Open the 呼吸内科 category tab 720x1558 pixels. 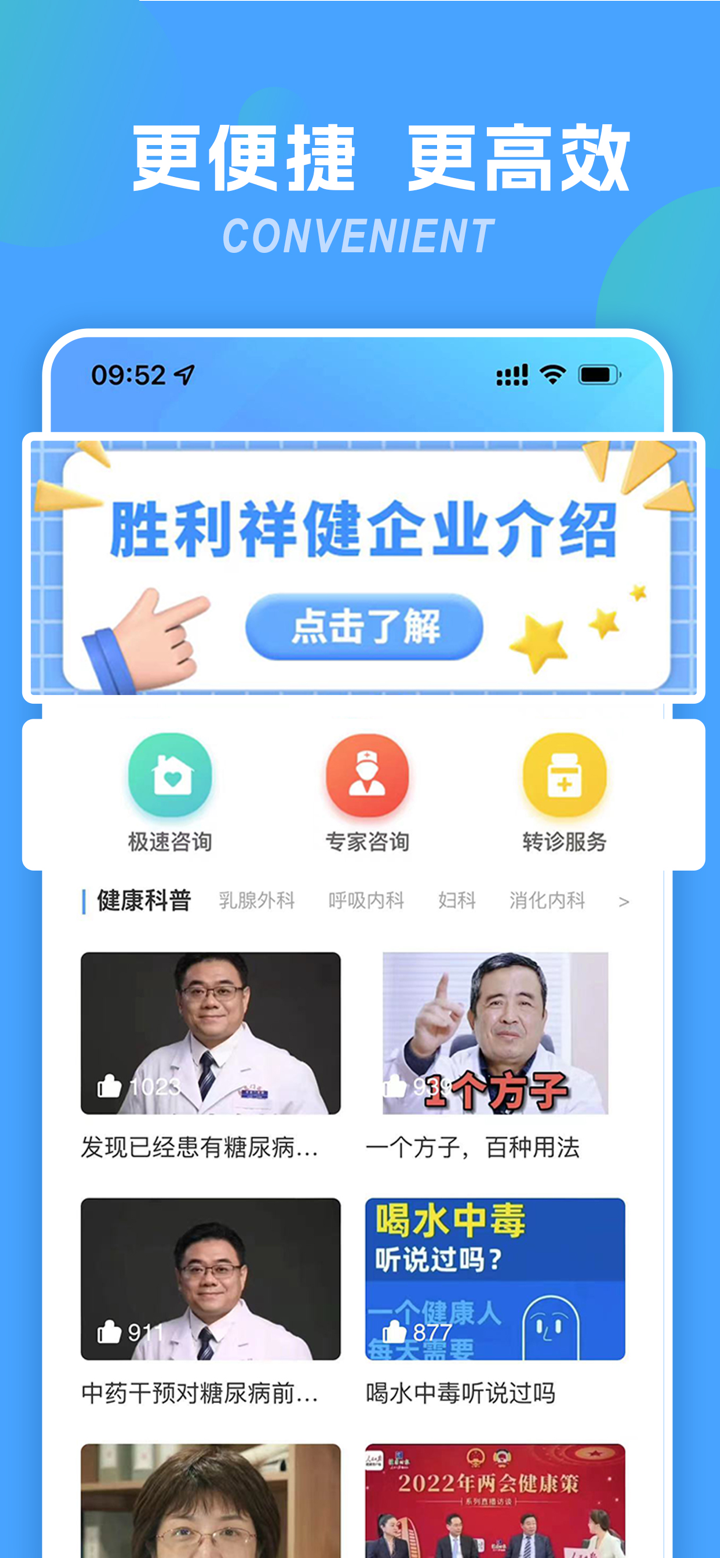tap(366, 900)
